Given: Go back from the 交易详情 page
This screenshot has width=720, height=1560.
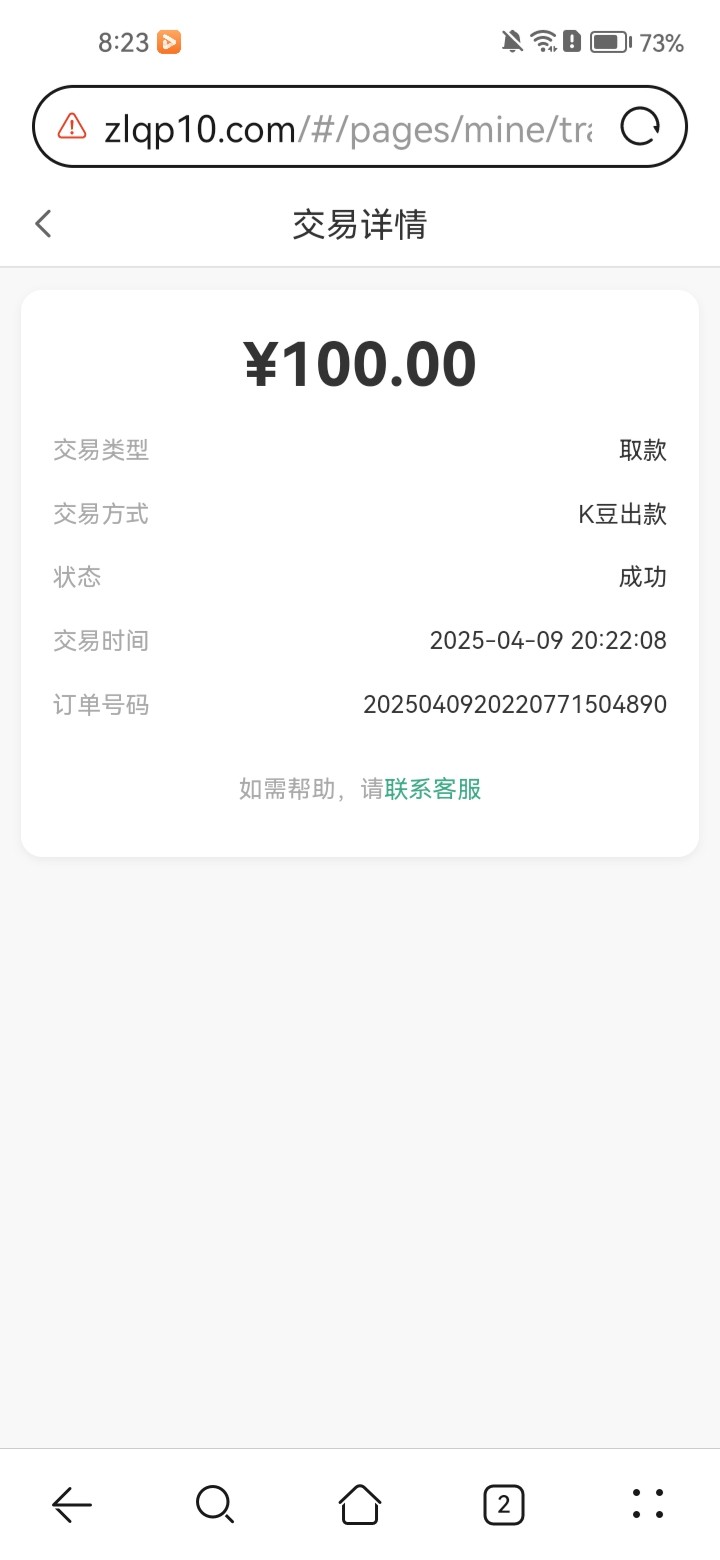Looking at the screenshot, I should pos(43,224).
